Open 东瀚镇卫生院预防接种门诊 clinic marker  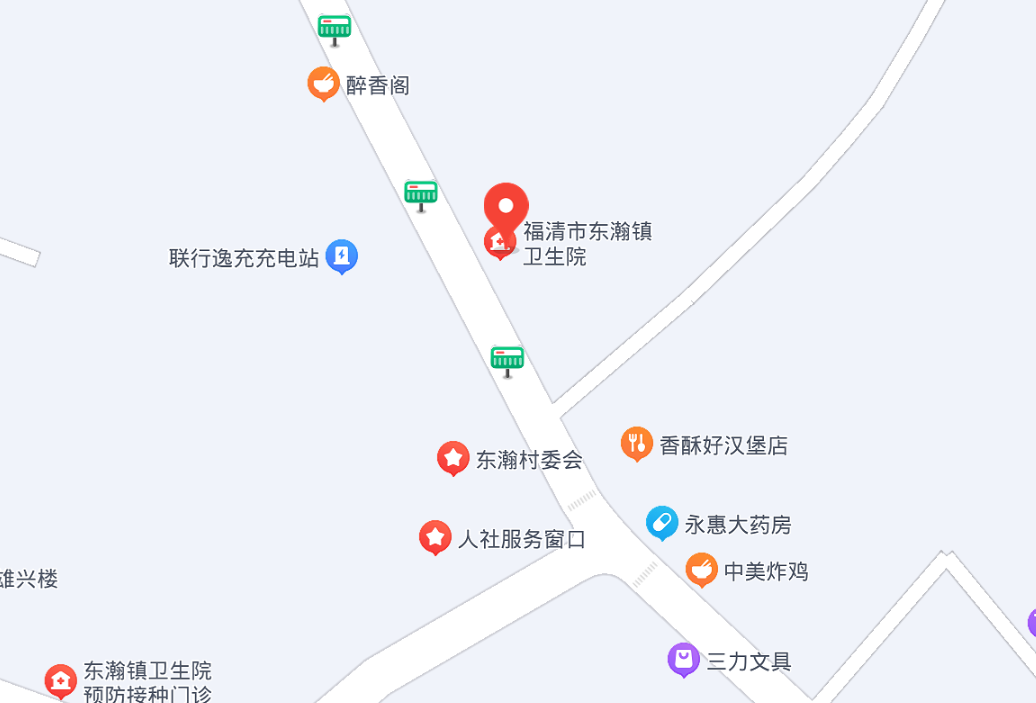coord(61,680)
